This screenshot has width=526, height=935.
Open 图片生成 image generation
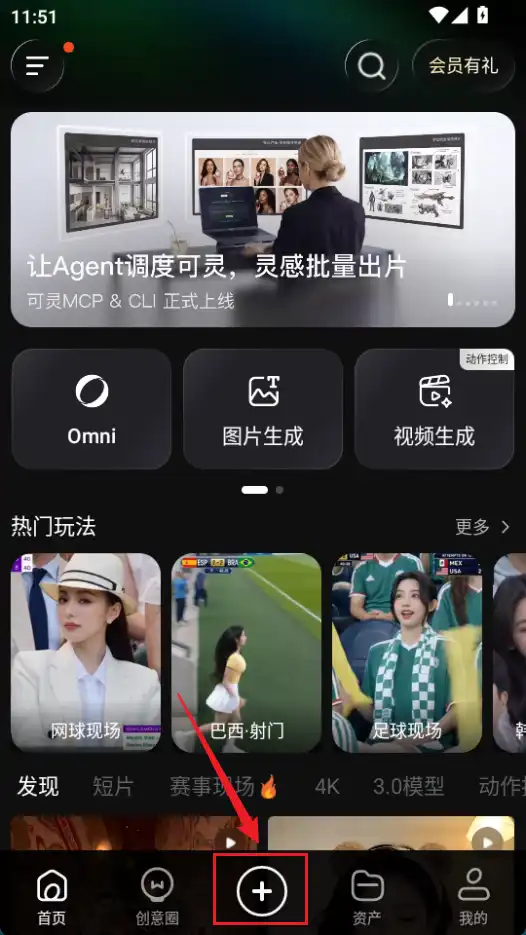[263, 409]
